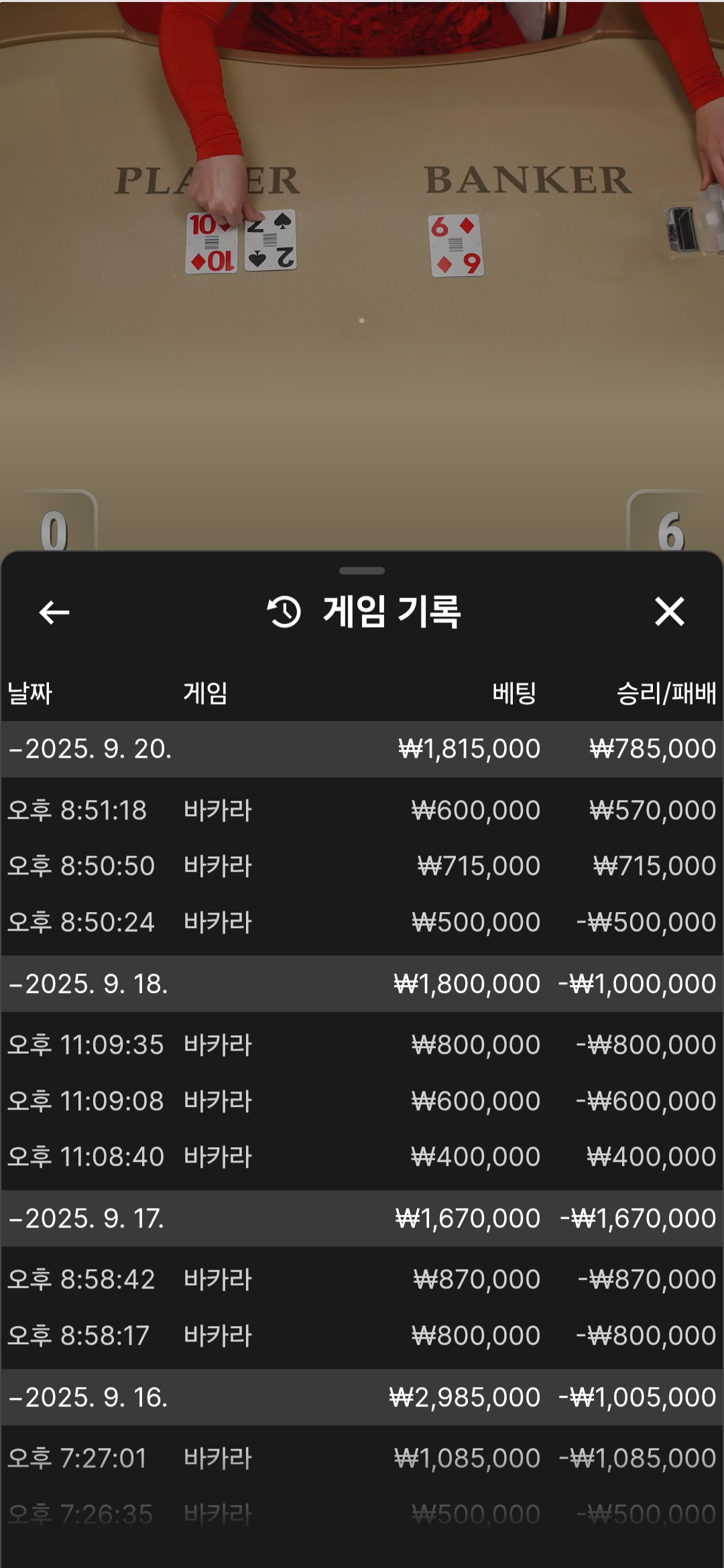Open the 오후 8:58:17 baccarat record
Viewport: 724px width, 1568px height.
click(362, 1335)
